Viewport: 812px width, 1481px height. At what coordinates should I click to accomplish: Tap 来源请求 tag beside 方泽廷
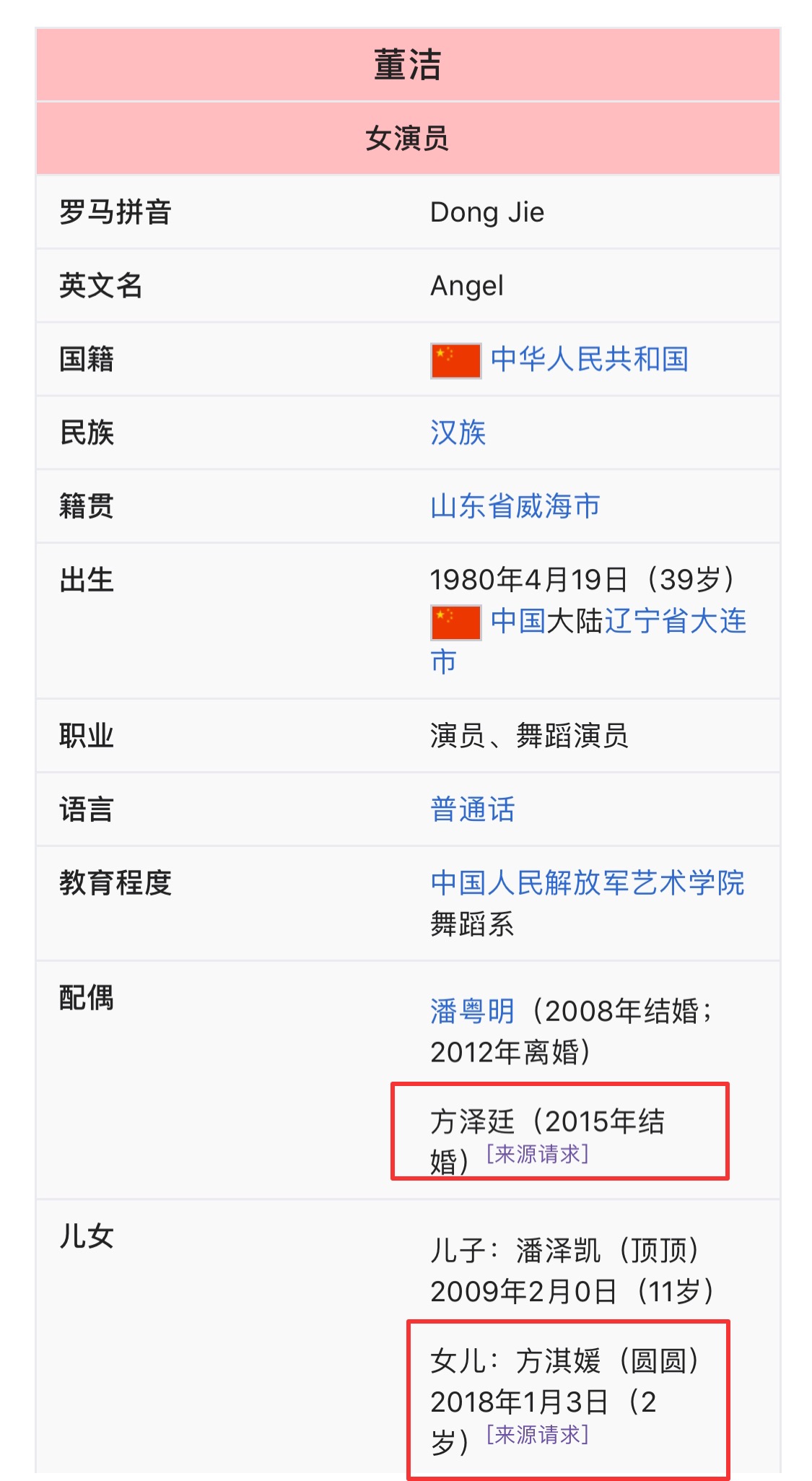tap(538, 1154)
